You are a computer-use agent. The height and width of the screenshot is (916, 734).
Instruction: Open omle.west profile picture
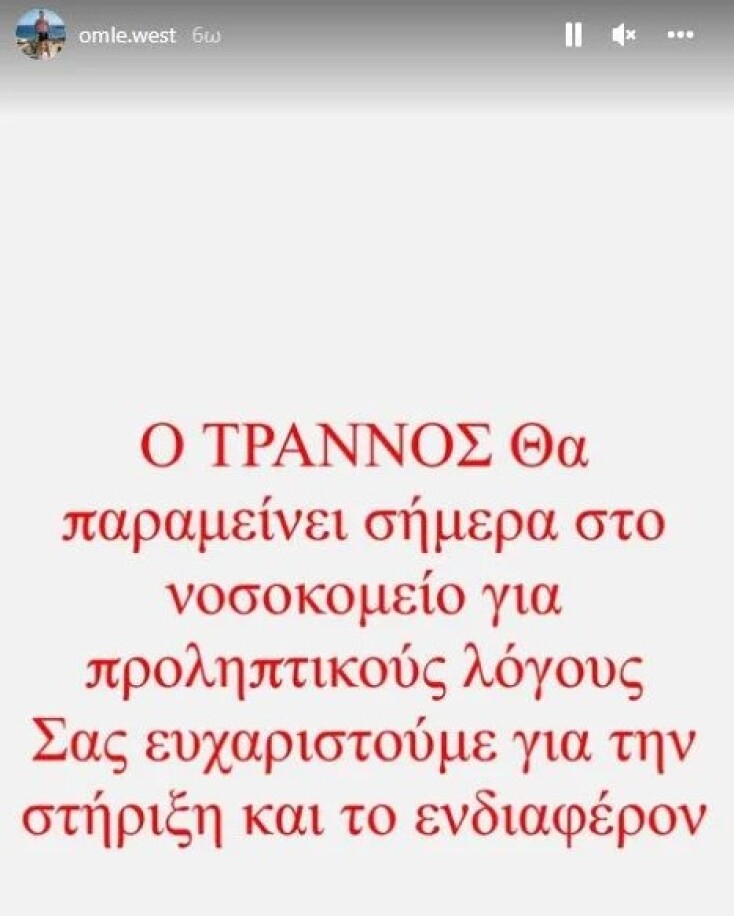point(40,35)
